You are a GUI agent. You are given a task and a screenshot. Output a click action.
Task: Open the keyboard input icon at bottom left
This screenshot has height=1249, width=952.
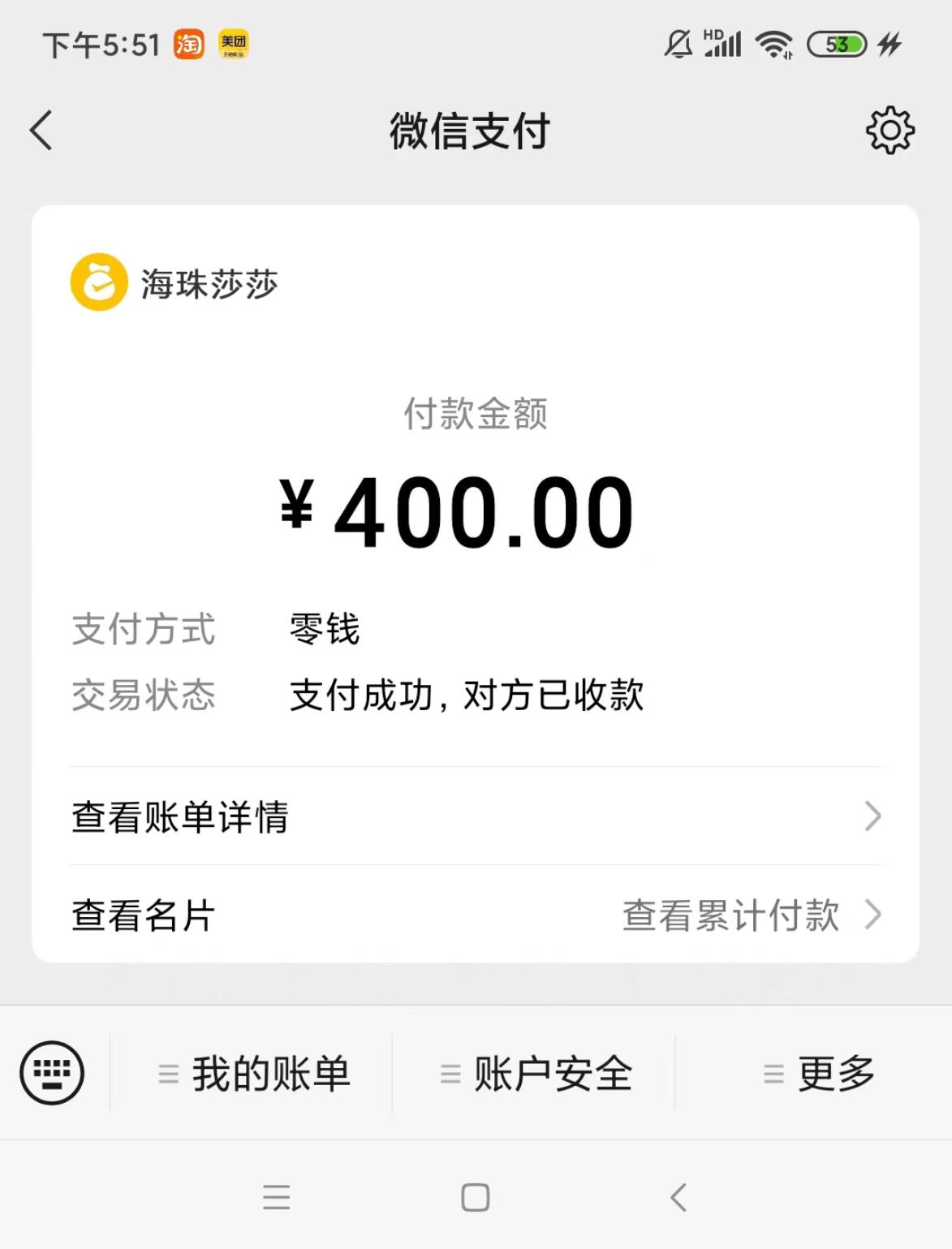[x=50, y=1073]
